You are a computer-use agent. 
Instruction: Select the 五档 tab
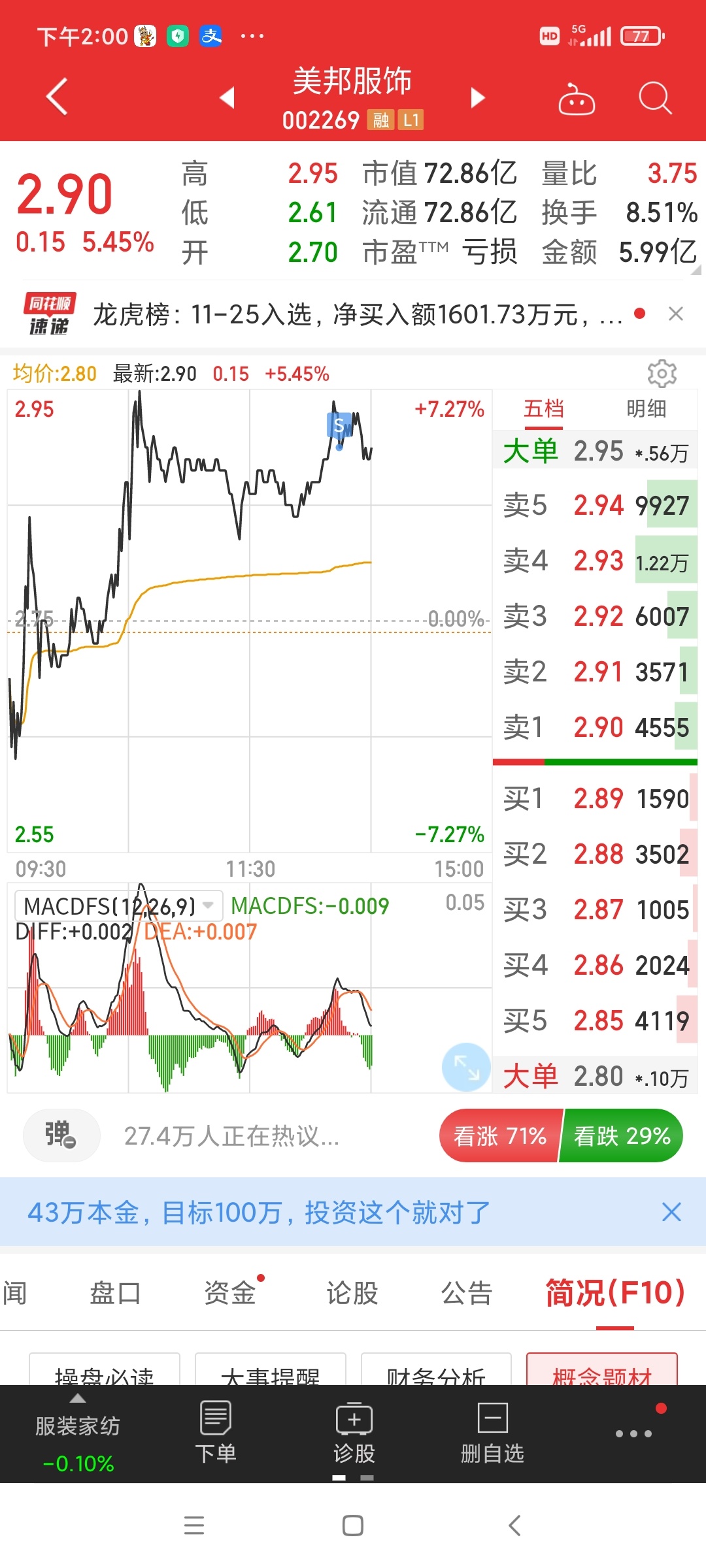[543, 409]
